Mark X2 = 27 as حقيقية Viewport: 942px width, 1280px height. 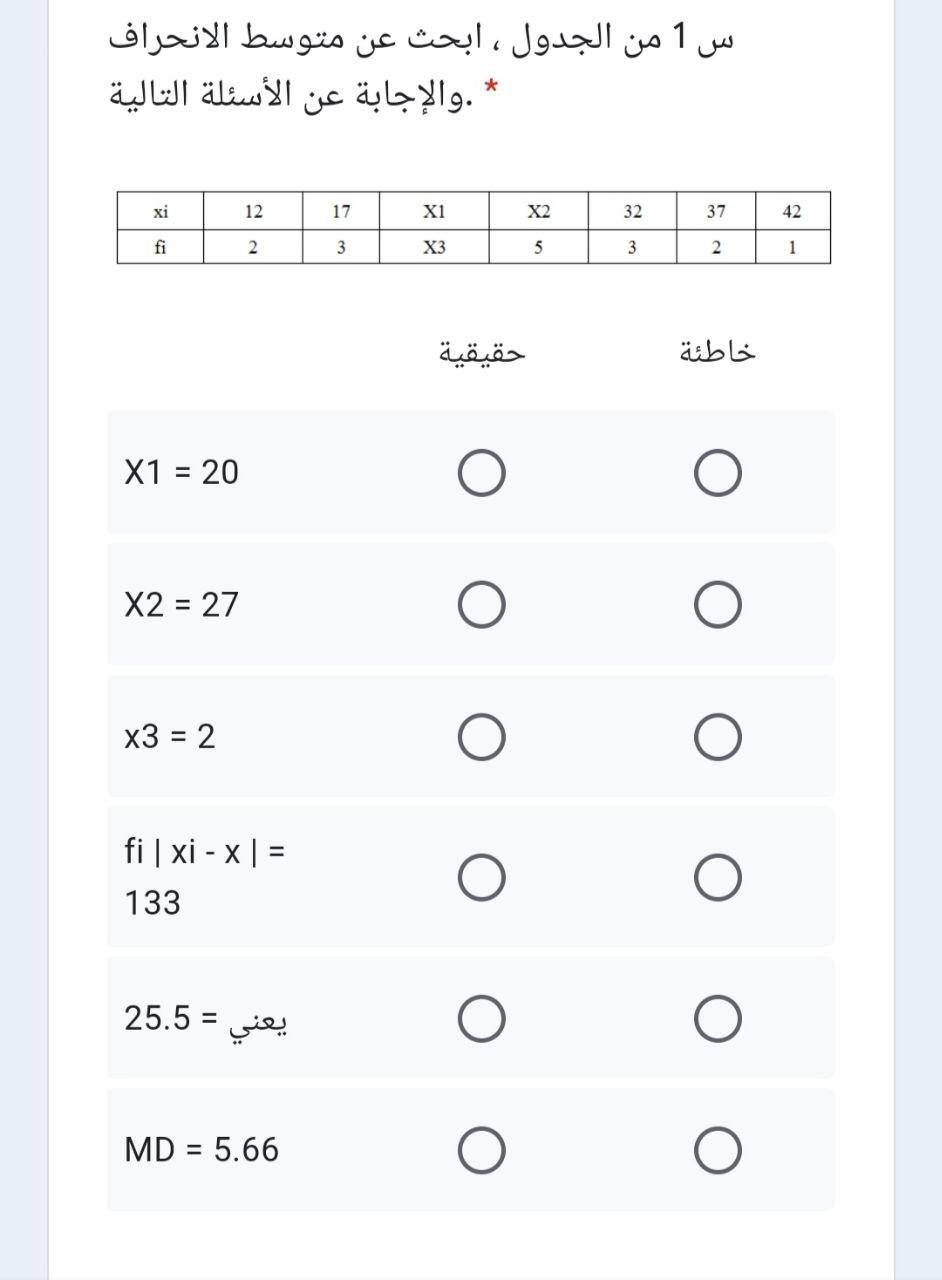[x=481, y=603]
